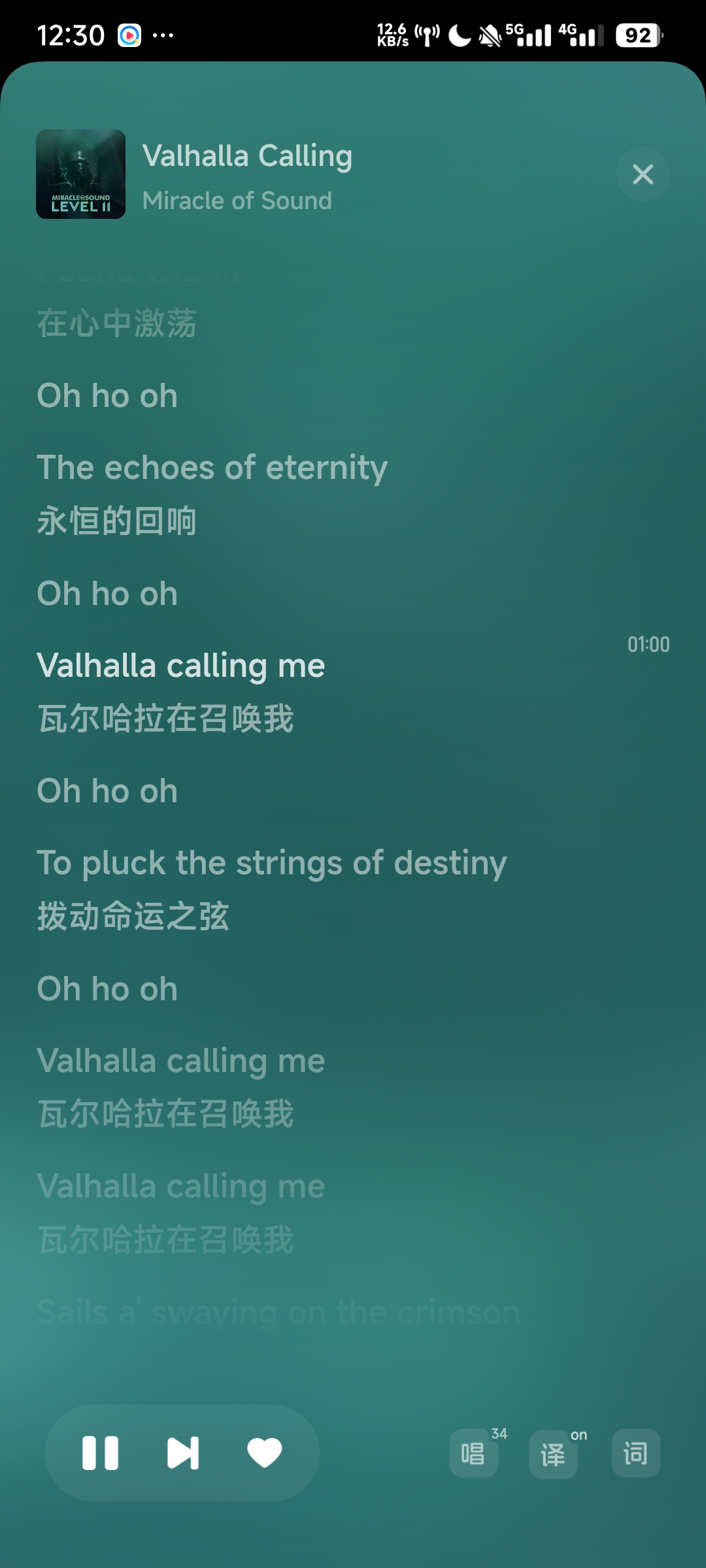Skip to the next track
The width and height of the screenshot is (706, 1568).
pos(183,1453)
